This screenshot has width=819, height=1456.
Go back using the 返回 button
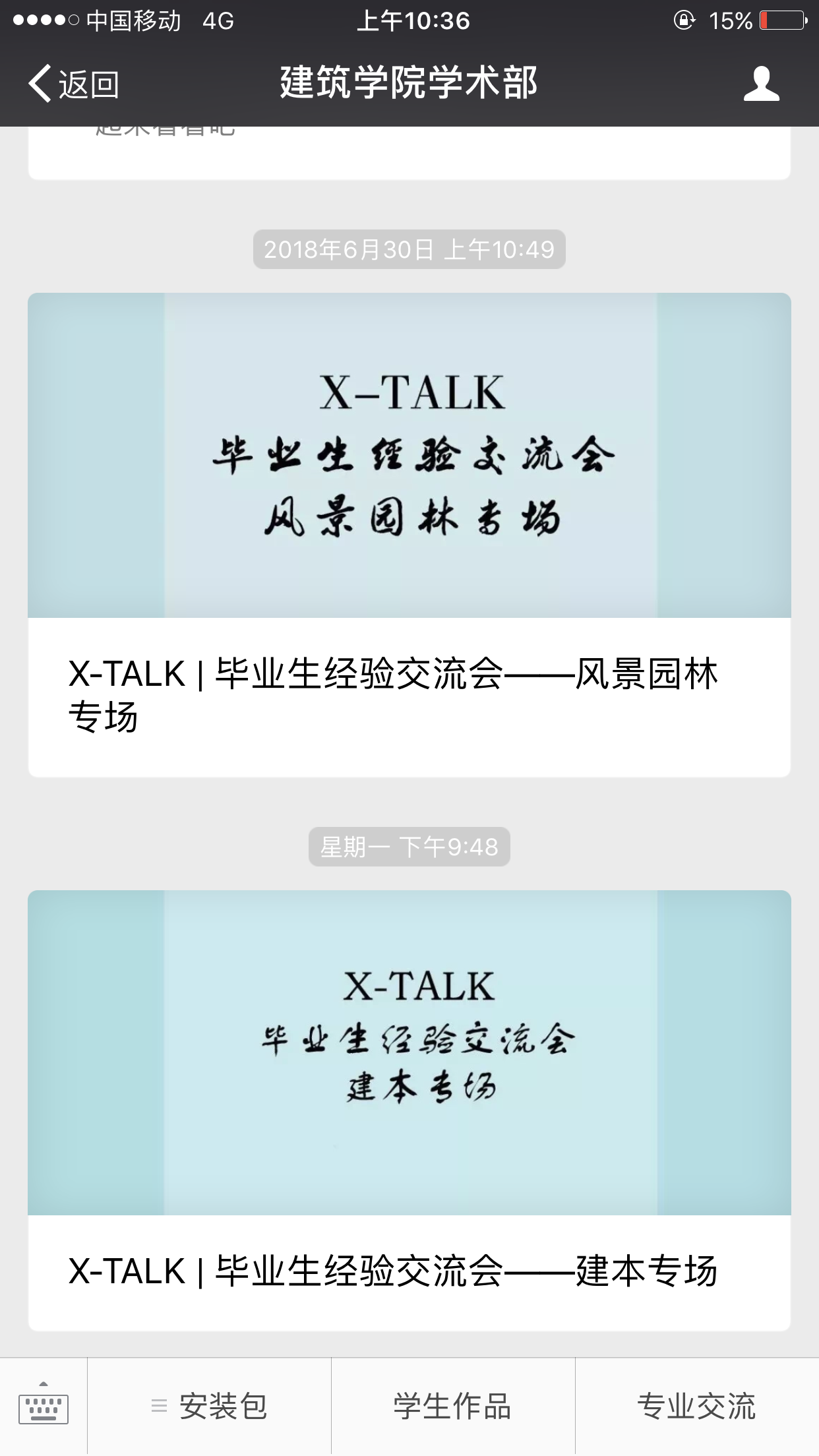click(x=74, y=84)
